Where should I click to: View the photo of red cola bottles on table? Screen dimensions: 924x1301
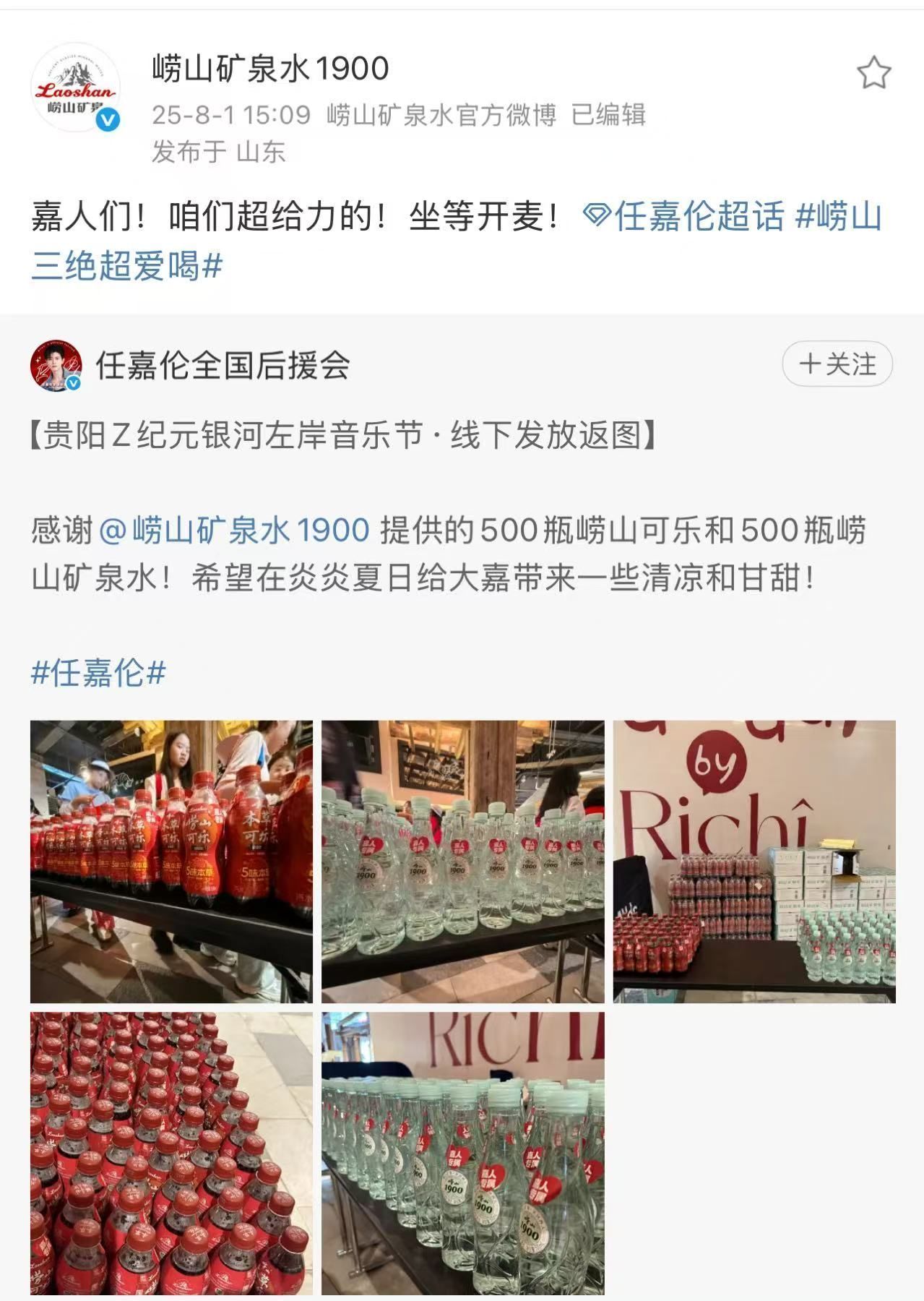click(171, 861)
